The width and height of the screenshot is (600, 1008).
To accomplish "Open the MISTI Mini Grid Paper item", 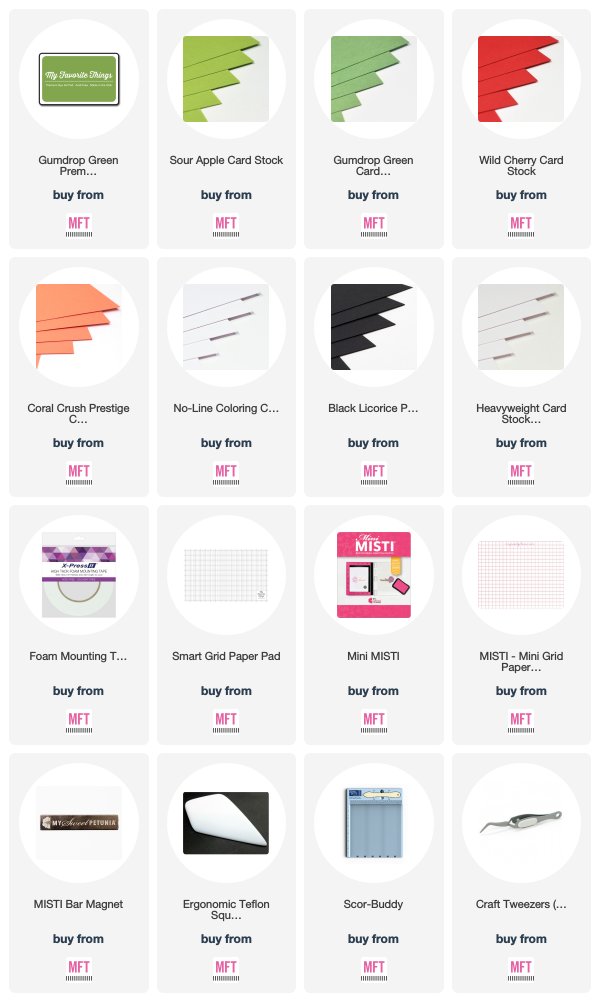I will (x=522, y=625).
